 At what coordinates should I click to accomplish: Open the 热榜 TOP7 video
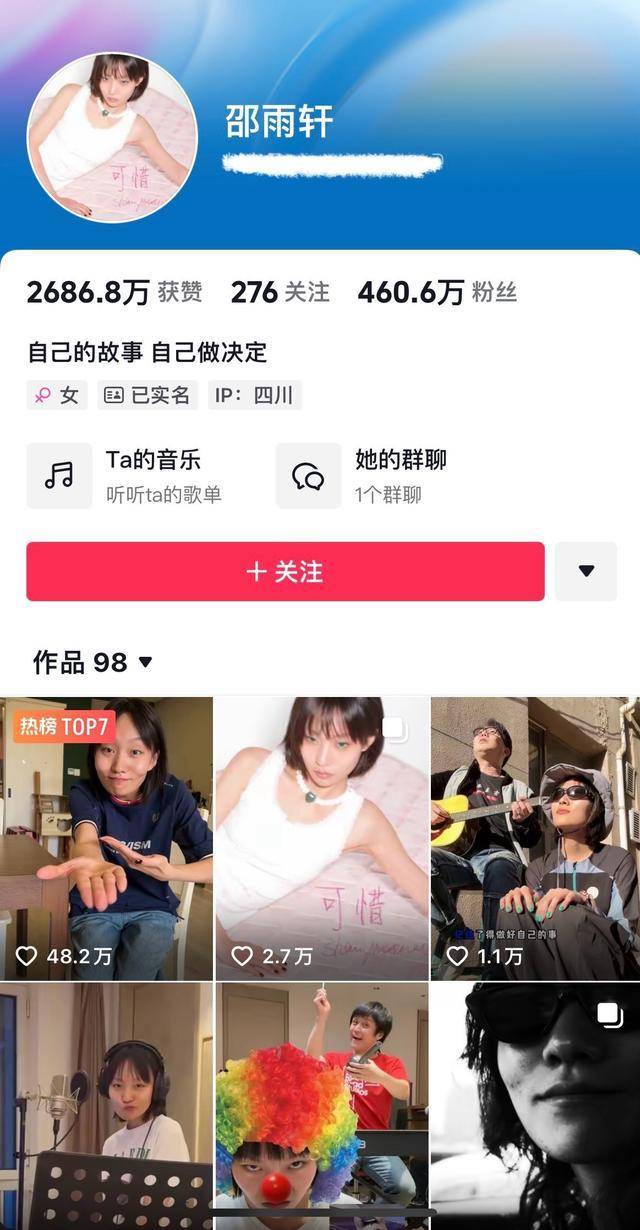coord(106,838)
